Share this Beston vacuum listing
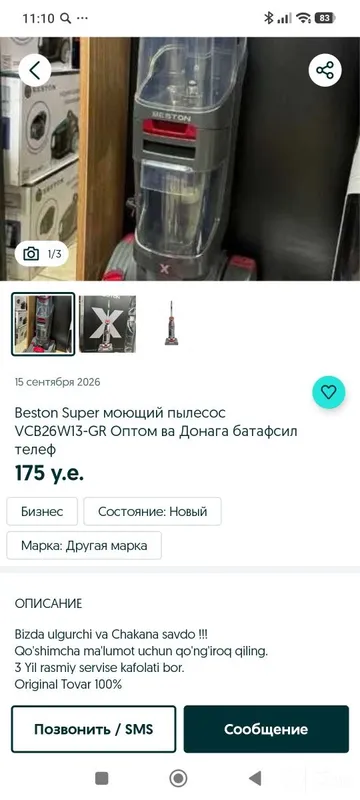 click(325, 70)
